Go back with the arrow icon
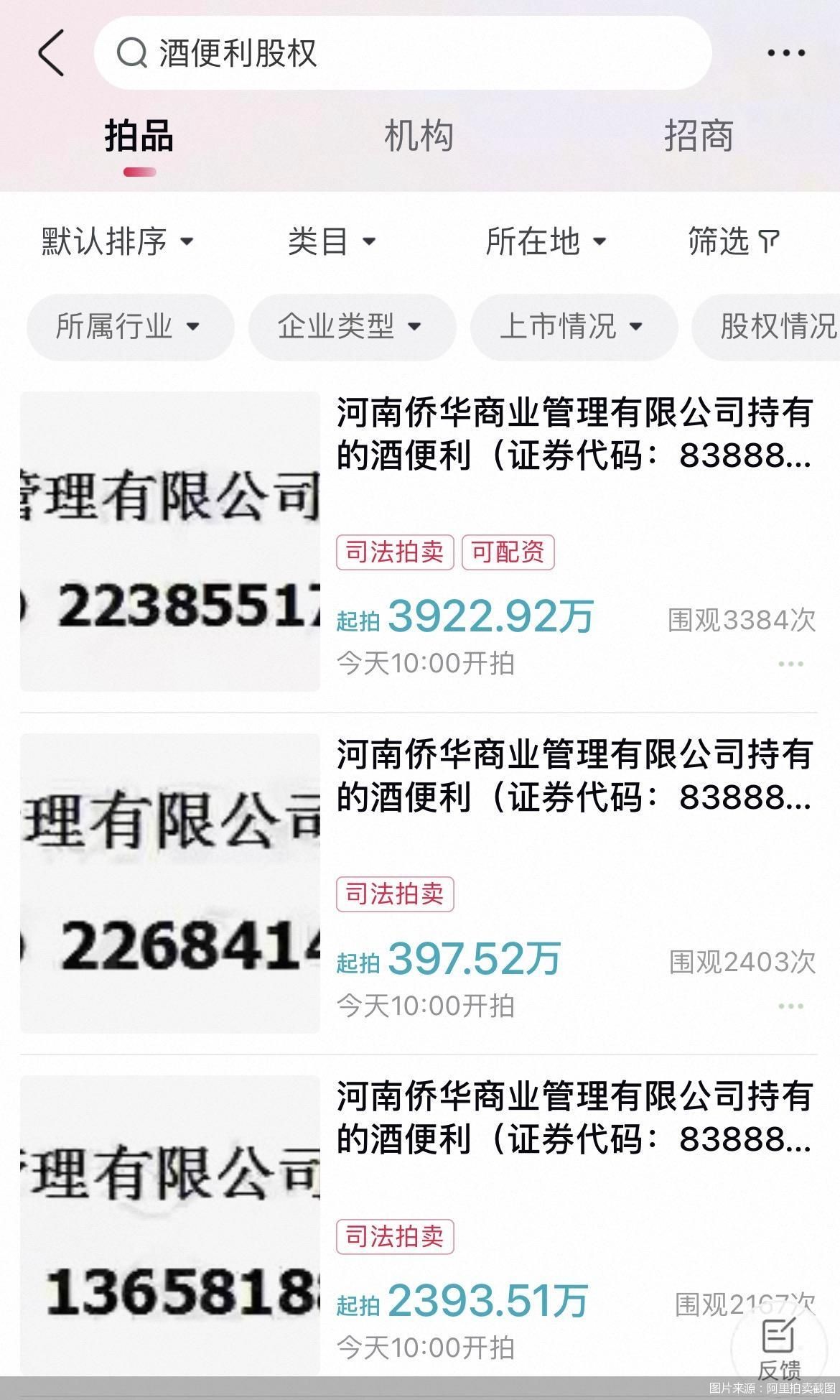Viewport: 840px width, 1400px height. (x=52, y=52)
